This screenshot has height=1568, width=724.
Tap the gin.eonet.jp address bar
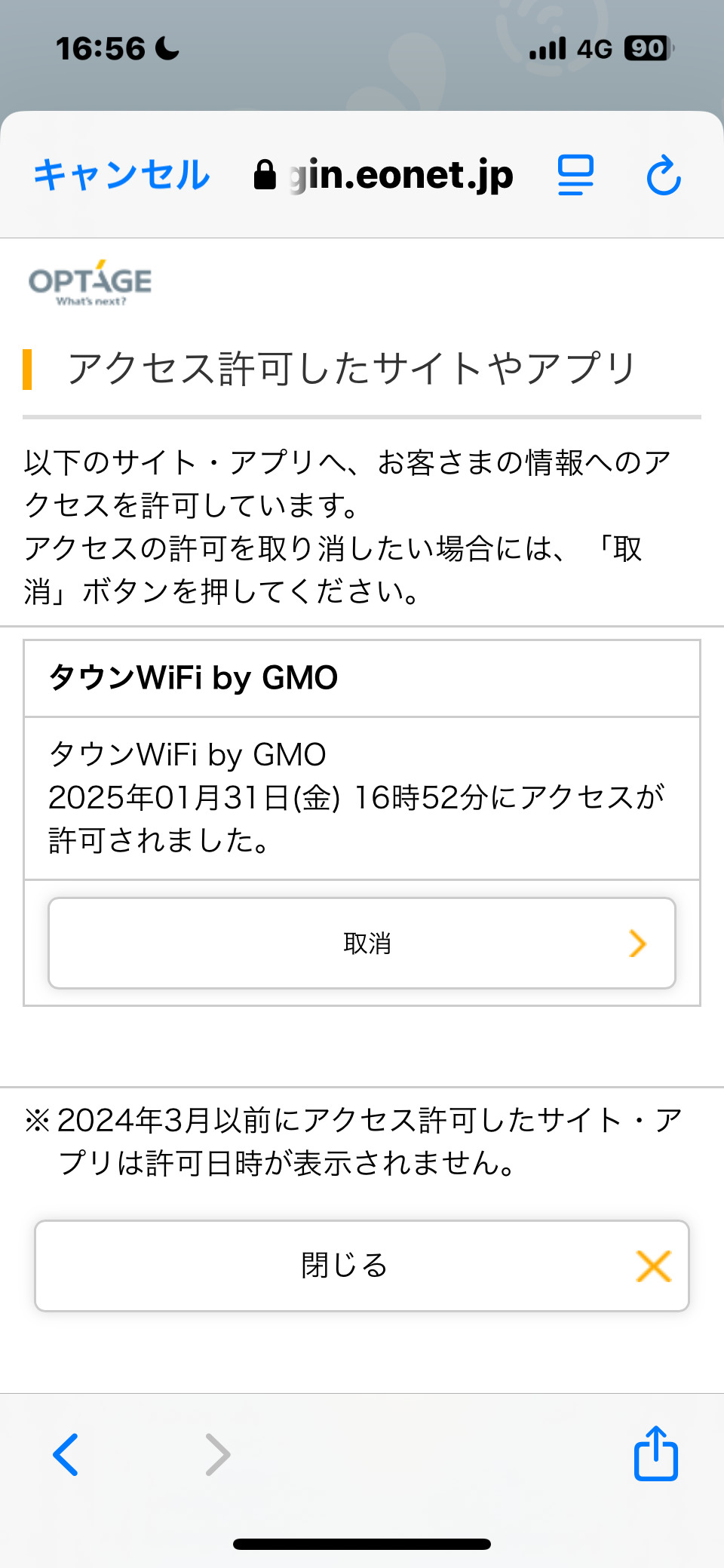pyautogui.click(x=385, y=175)
